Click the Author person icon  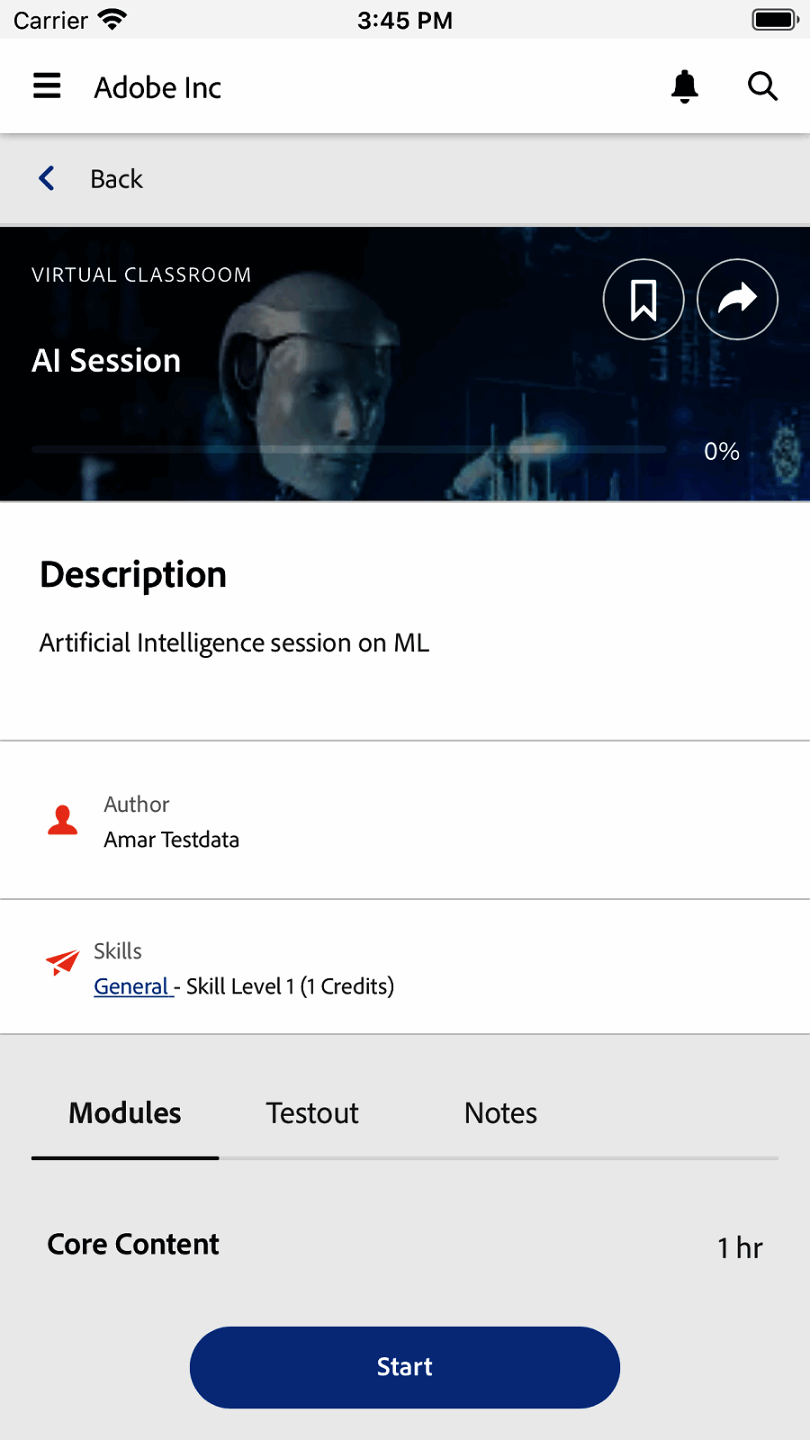pos(62,820)
